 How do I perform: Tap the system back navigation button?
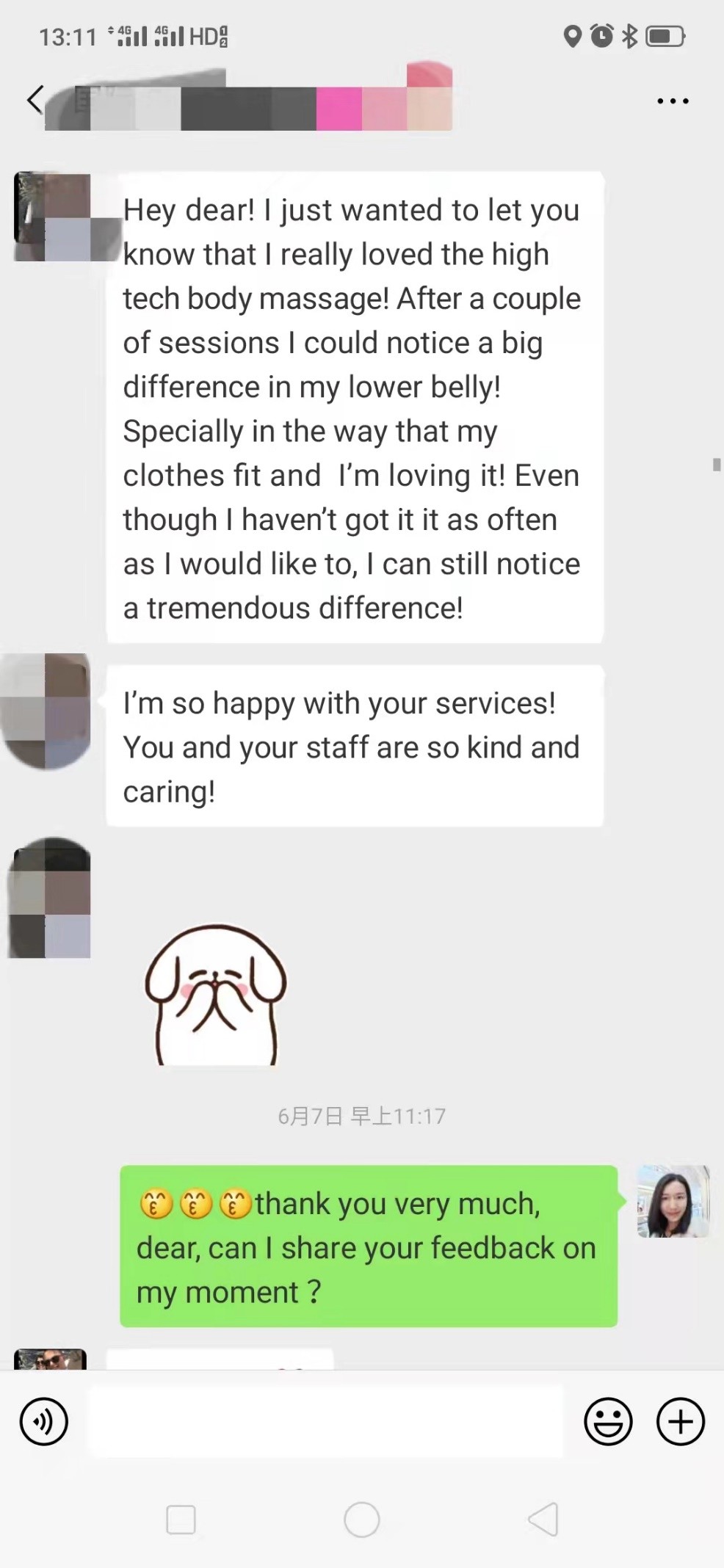[543, 1519]
